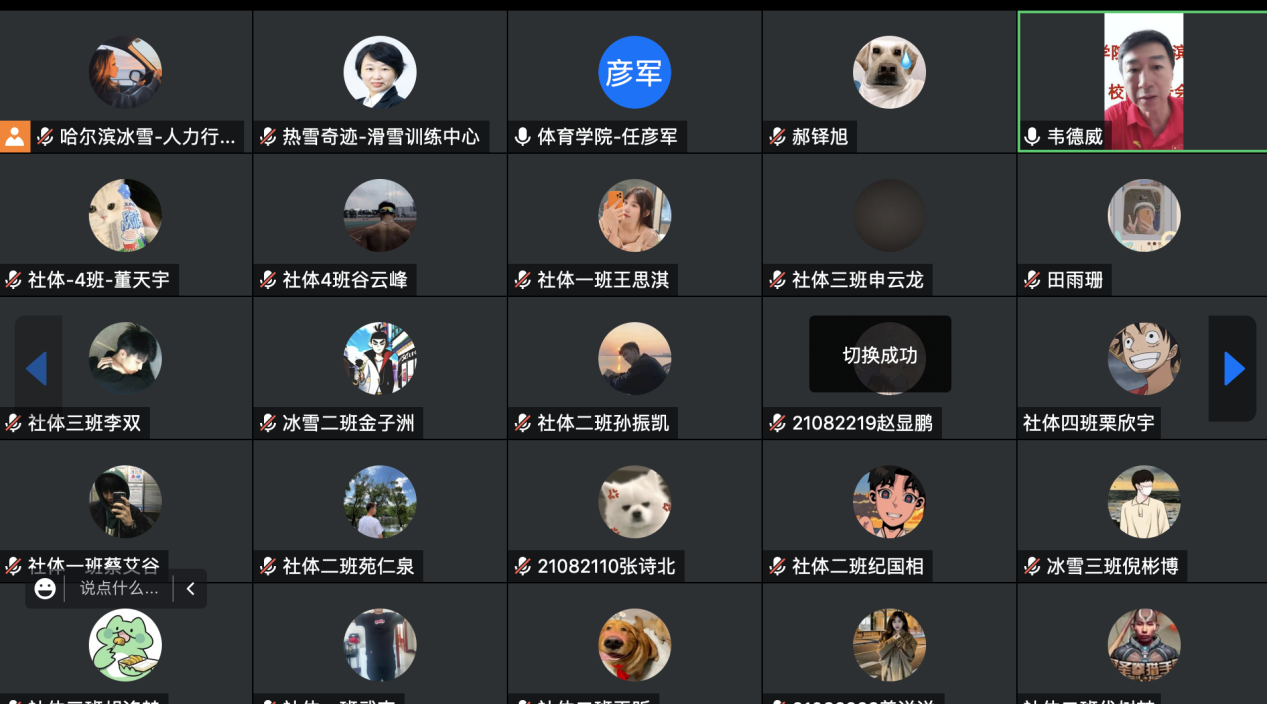
Task: Select 韦德威's video tile
Action: 1141,82
